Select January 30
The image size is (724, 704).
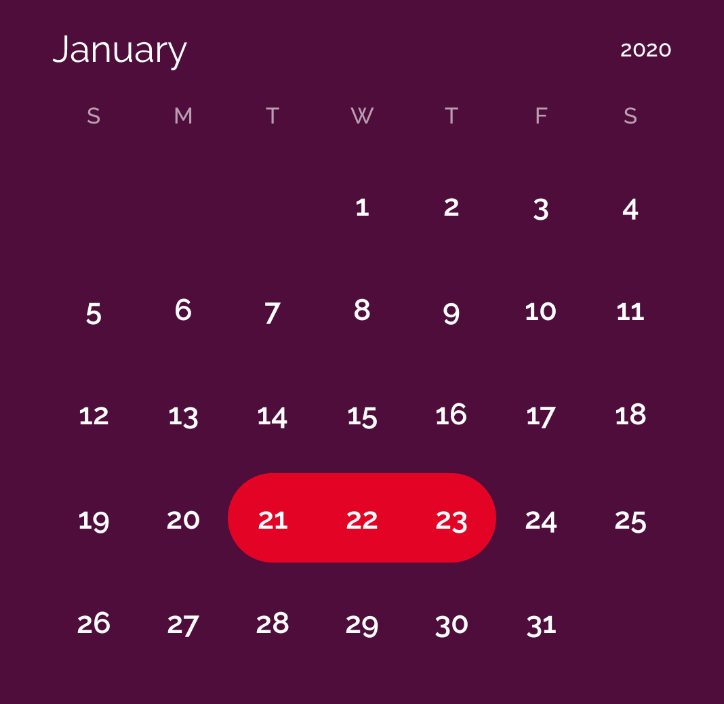(x=451, y=625)
